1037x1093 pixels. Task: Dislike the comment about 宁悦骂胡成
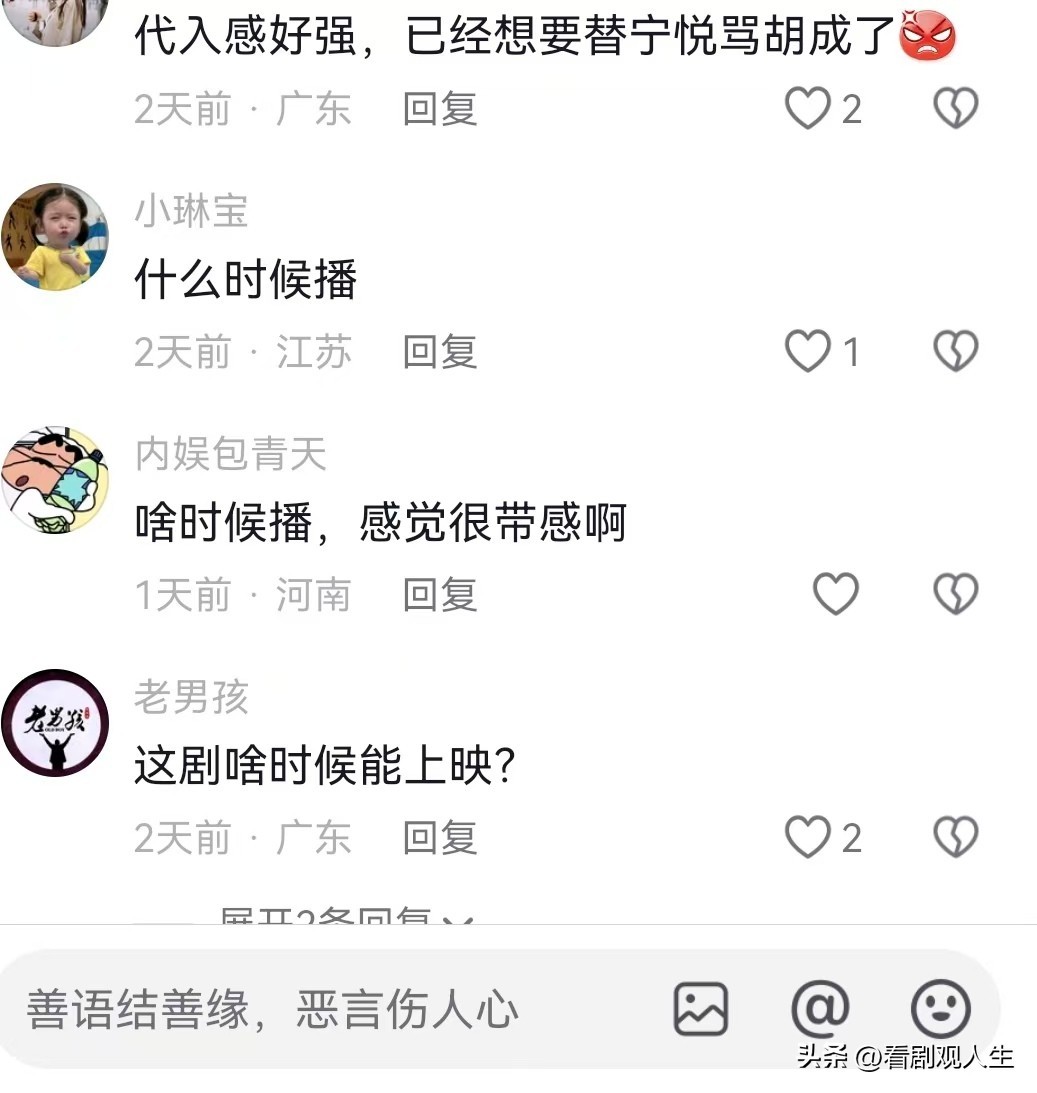pos(955,109)
